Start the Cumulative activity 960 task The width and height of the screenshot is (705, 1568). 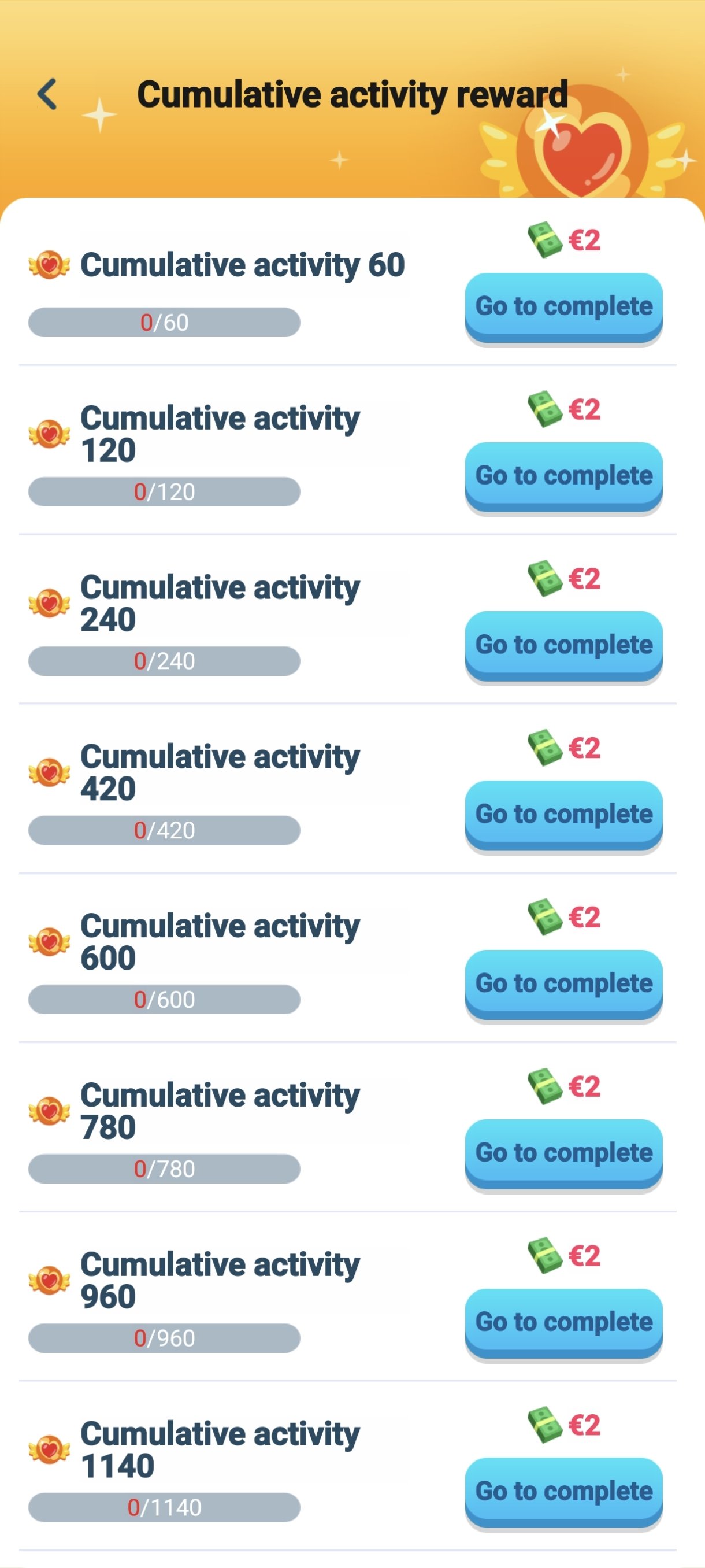click(x=563, y=1322)
